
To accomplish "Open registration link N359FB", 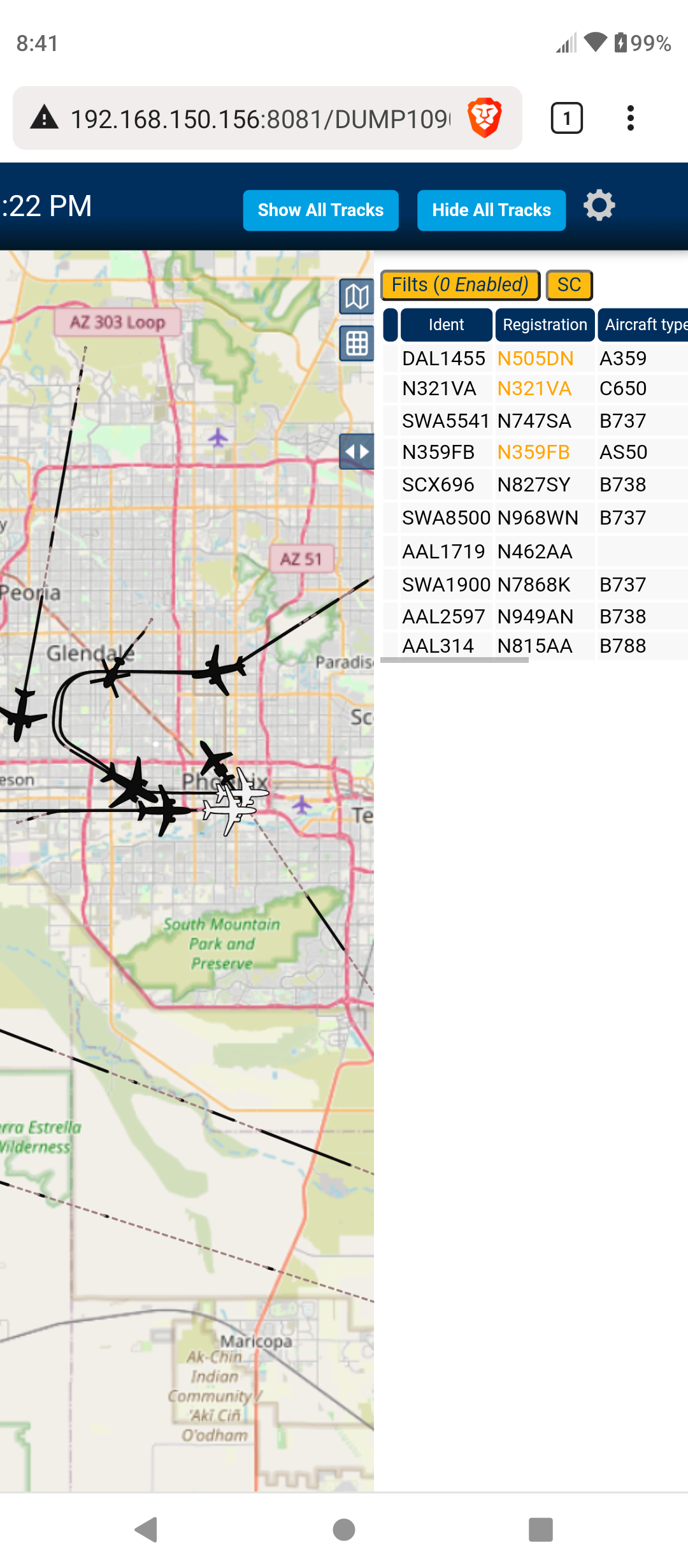I will pos(533,453).
